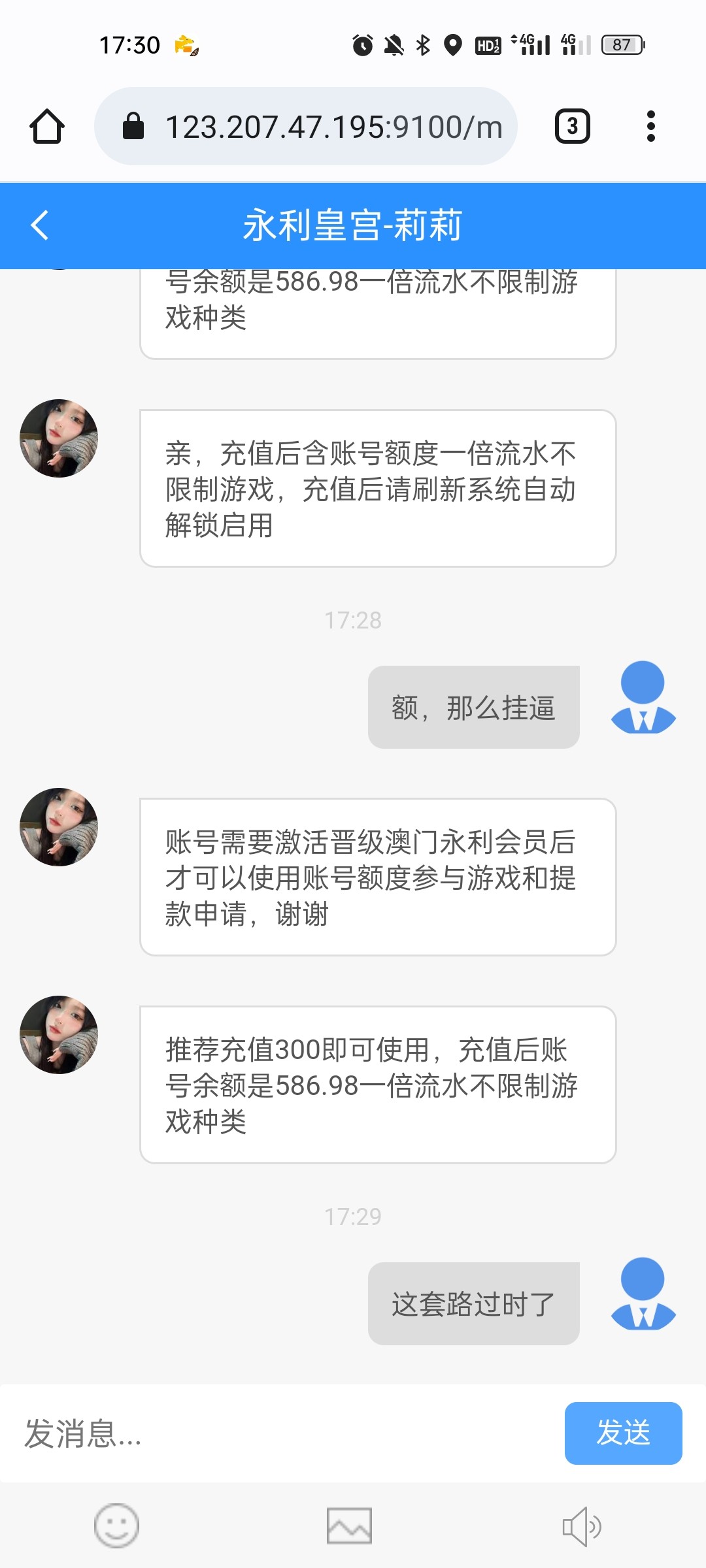This screenshot has width=706, height=1568.
Task: Open the tab switcher showing 3 tabs
Action: (x=572, y=126)
